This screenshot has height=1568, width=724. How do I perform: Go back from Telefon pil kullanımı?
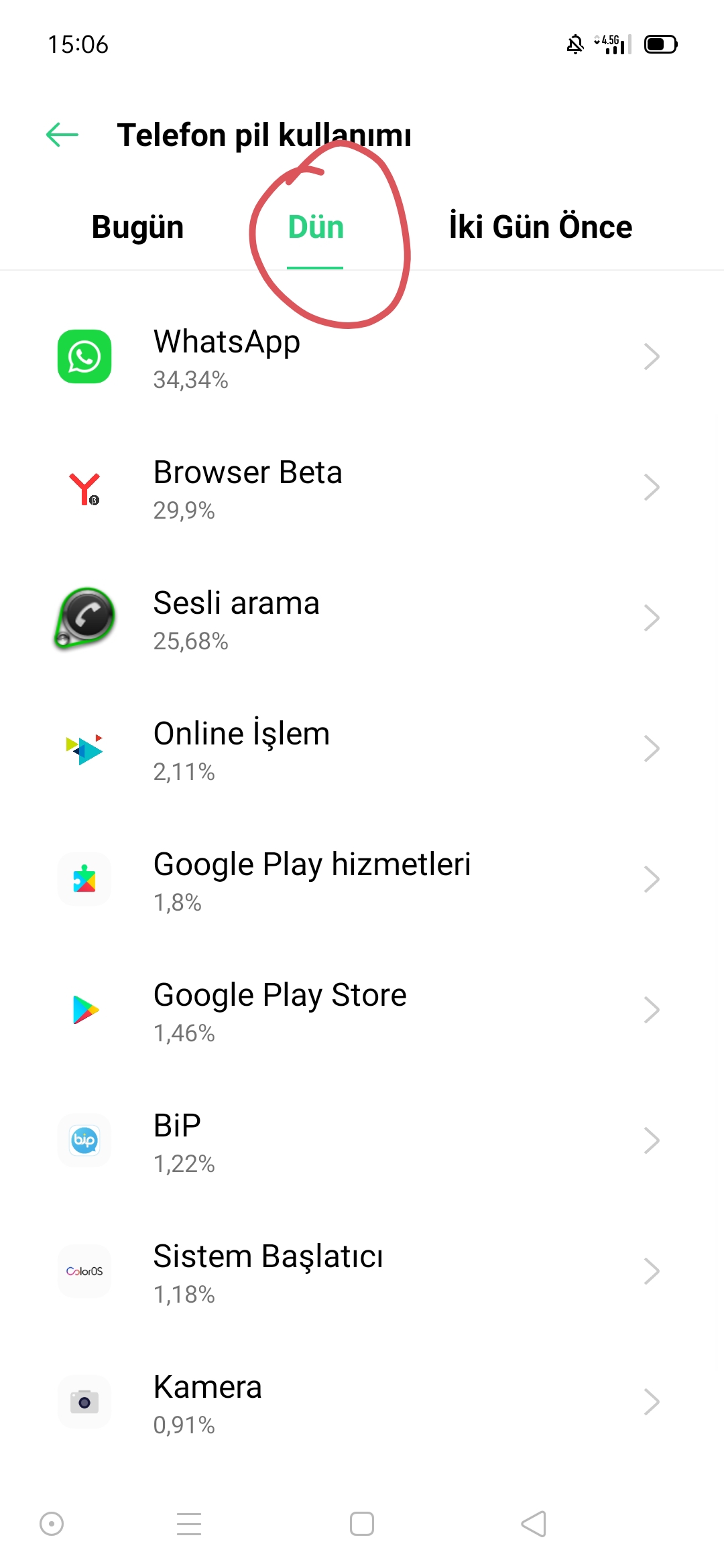pyautogui.click(x=62, y=135)
